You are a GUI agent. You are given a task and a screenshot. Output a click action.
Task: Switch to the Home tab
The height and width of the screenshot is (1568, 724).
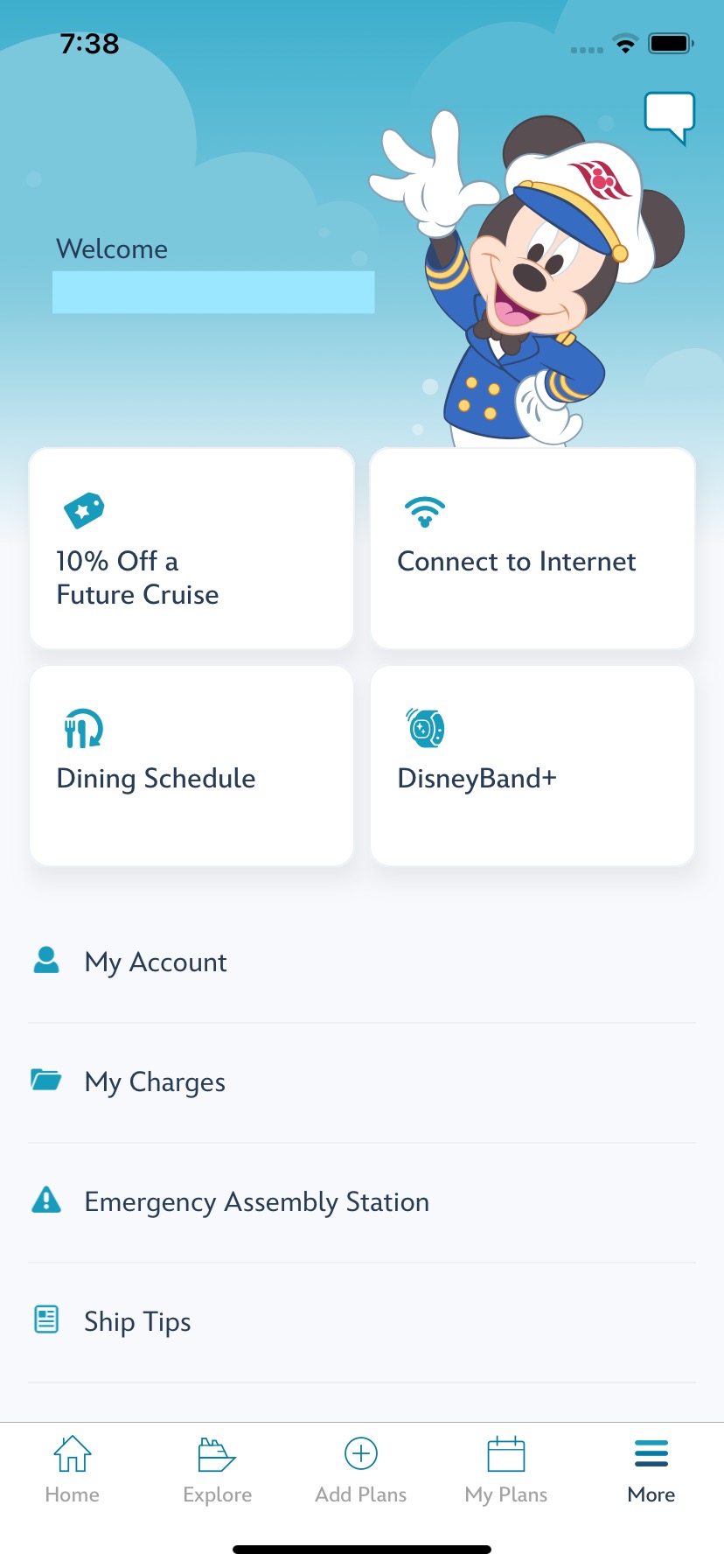(x=73, y=1470)
